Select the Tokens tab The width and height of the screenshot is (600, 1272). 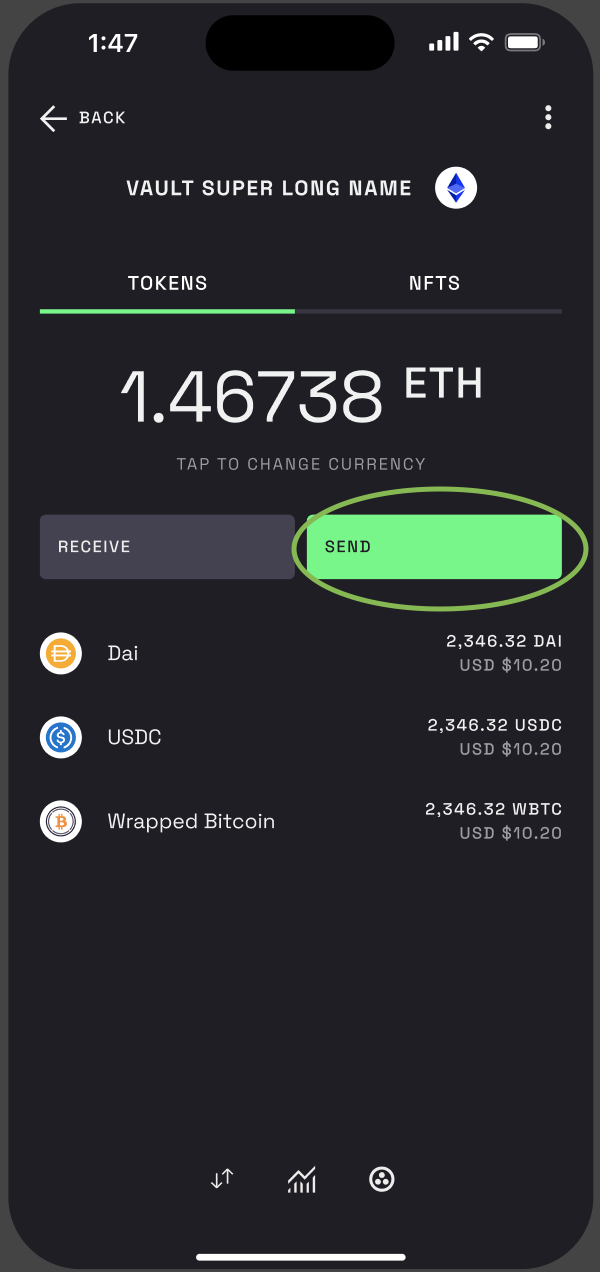[168, 283]
